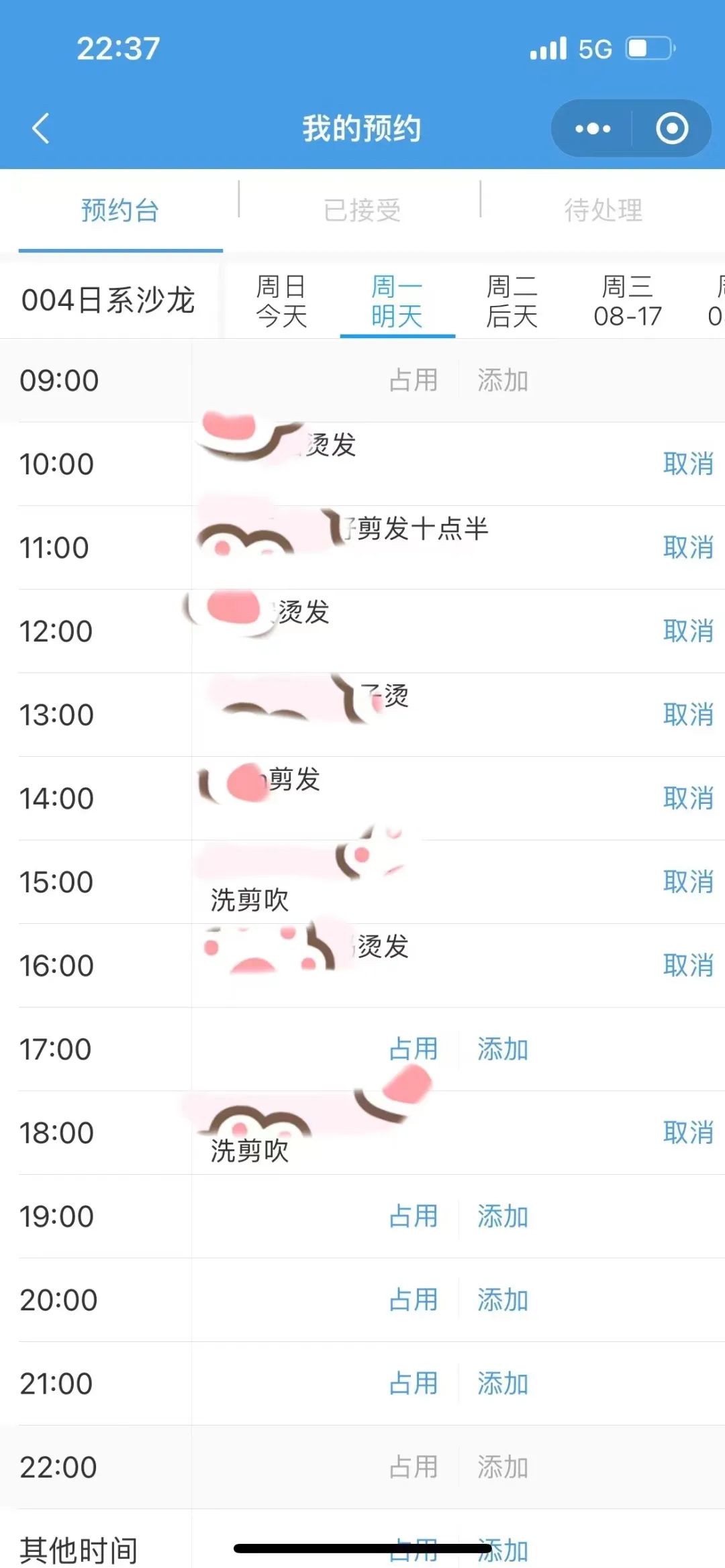Cancel the 15:00 洗剪吹 appointment
Viewport: 725px width, 1568px height.
pos(688,882)
